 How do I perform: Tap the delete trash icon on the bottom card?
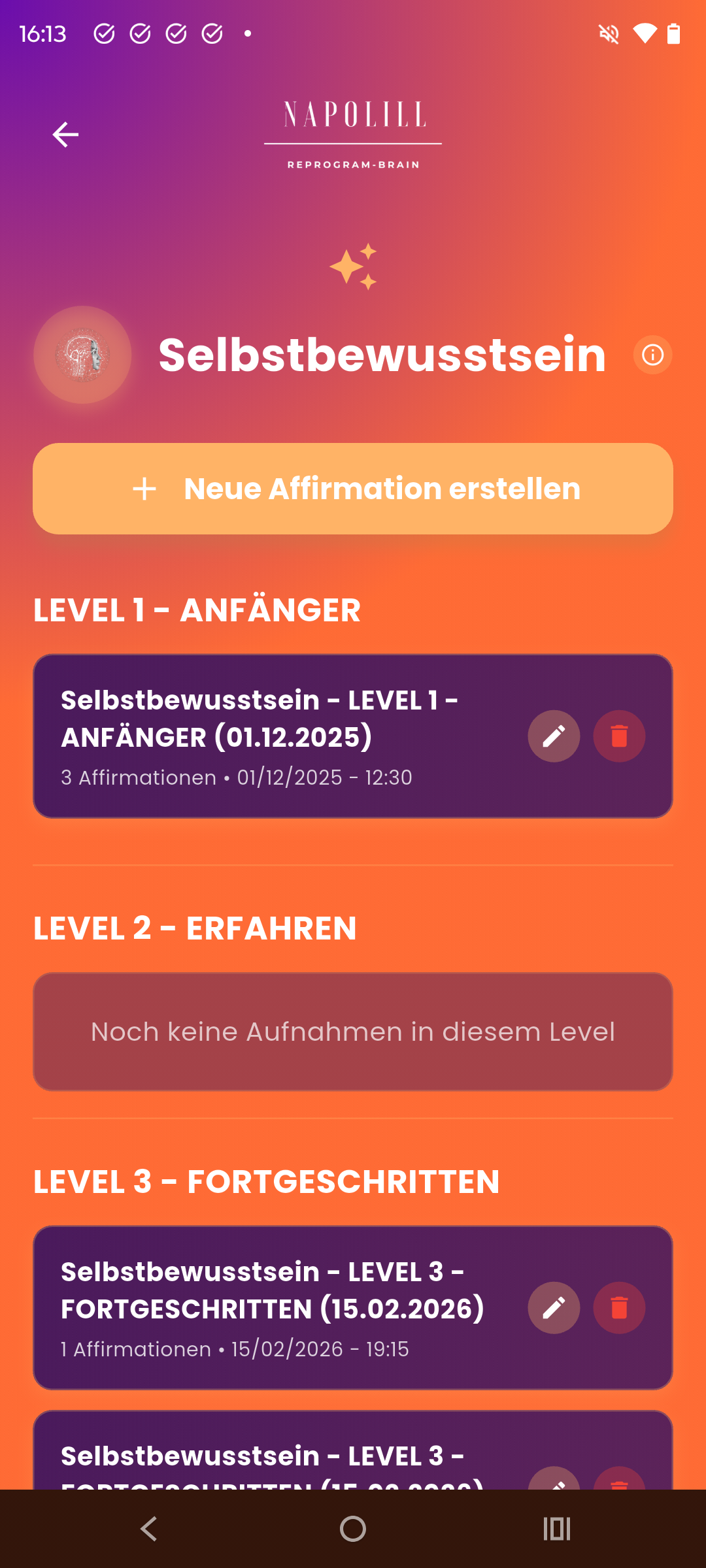point(619,1484)
